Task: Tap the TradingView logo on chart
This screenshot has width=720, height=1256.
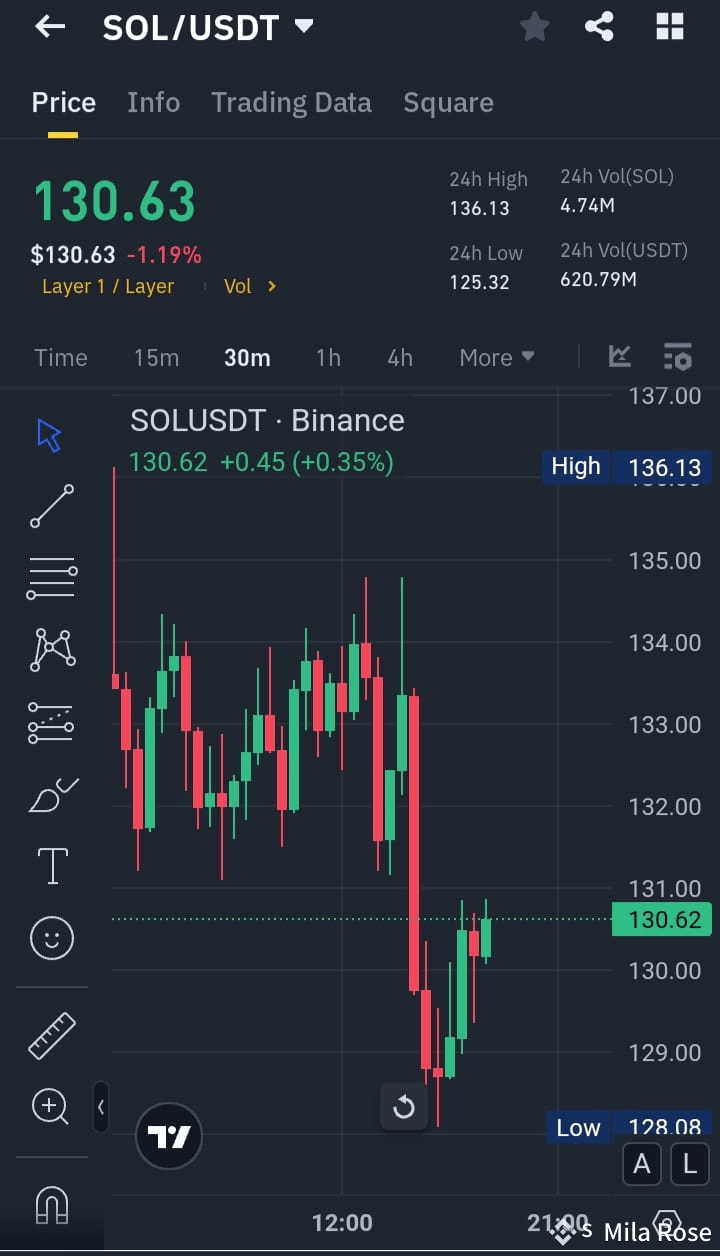Action: (x=168, y=1136)
